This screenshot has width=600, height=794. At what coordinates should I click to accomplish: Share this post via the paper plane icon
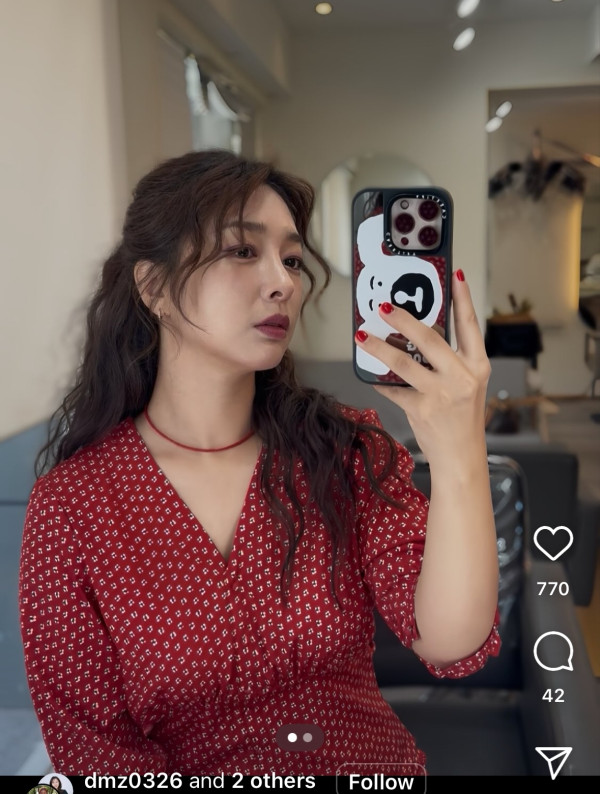[553, 761]
